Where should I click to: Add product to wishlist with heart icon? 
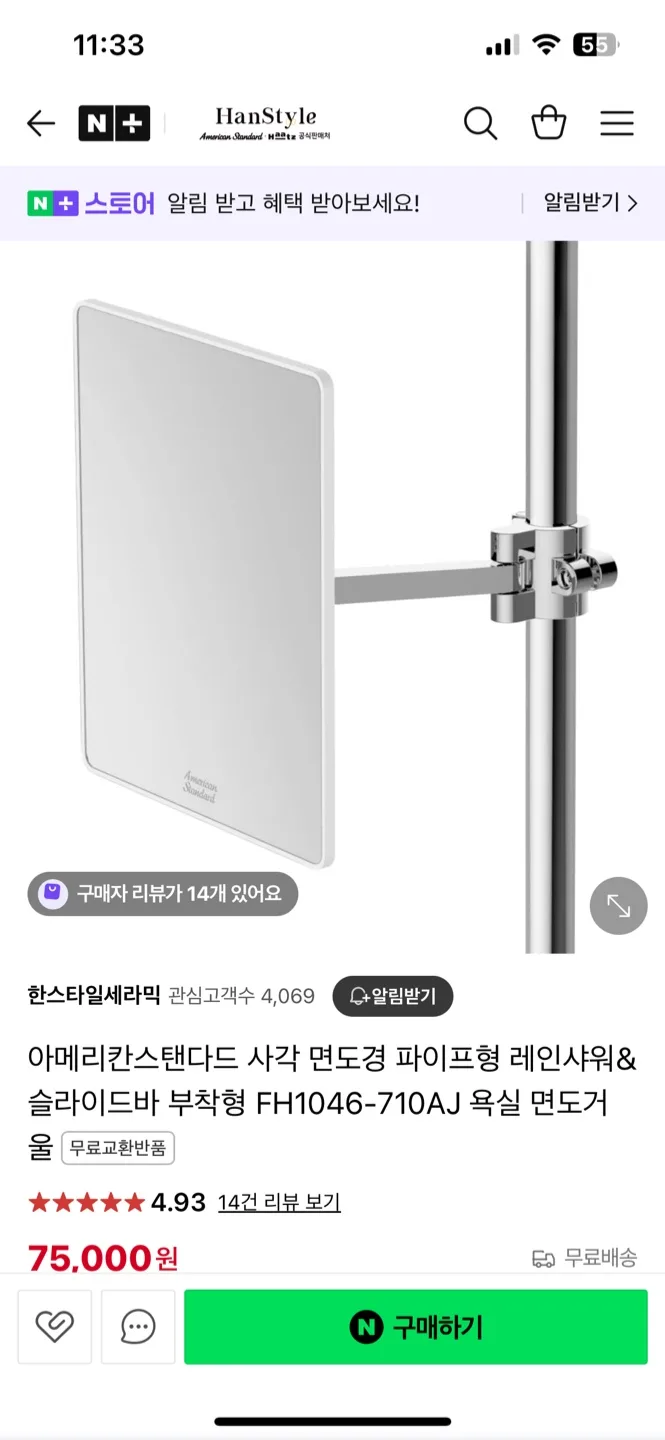pos(55,1327)
